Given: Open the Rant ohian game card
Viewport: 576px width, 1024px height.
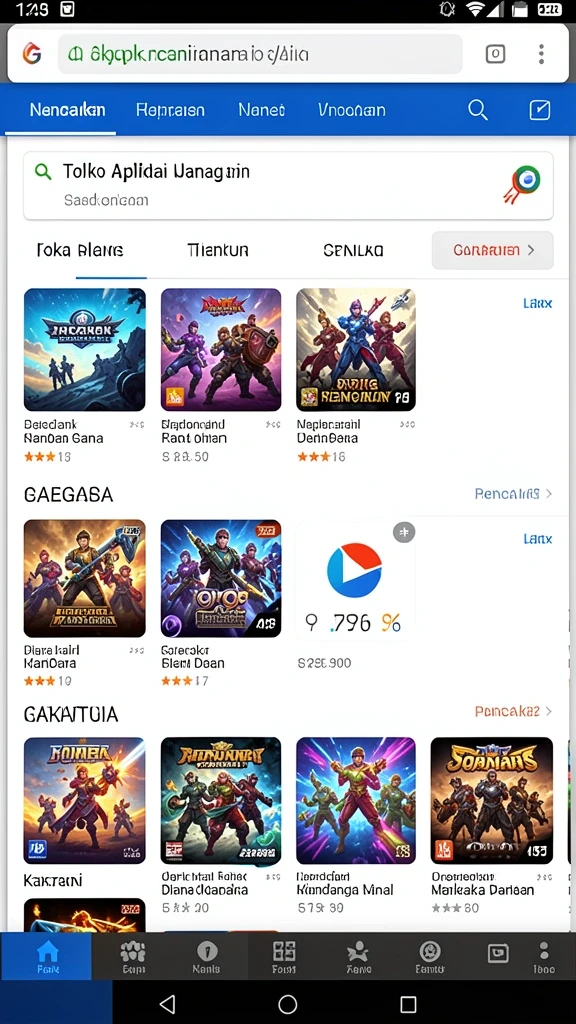Looking at the screenshot, I should tap(221, 376).
